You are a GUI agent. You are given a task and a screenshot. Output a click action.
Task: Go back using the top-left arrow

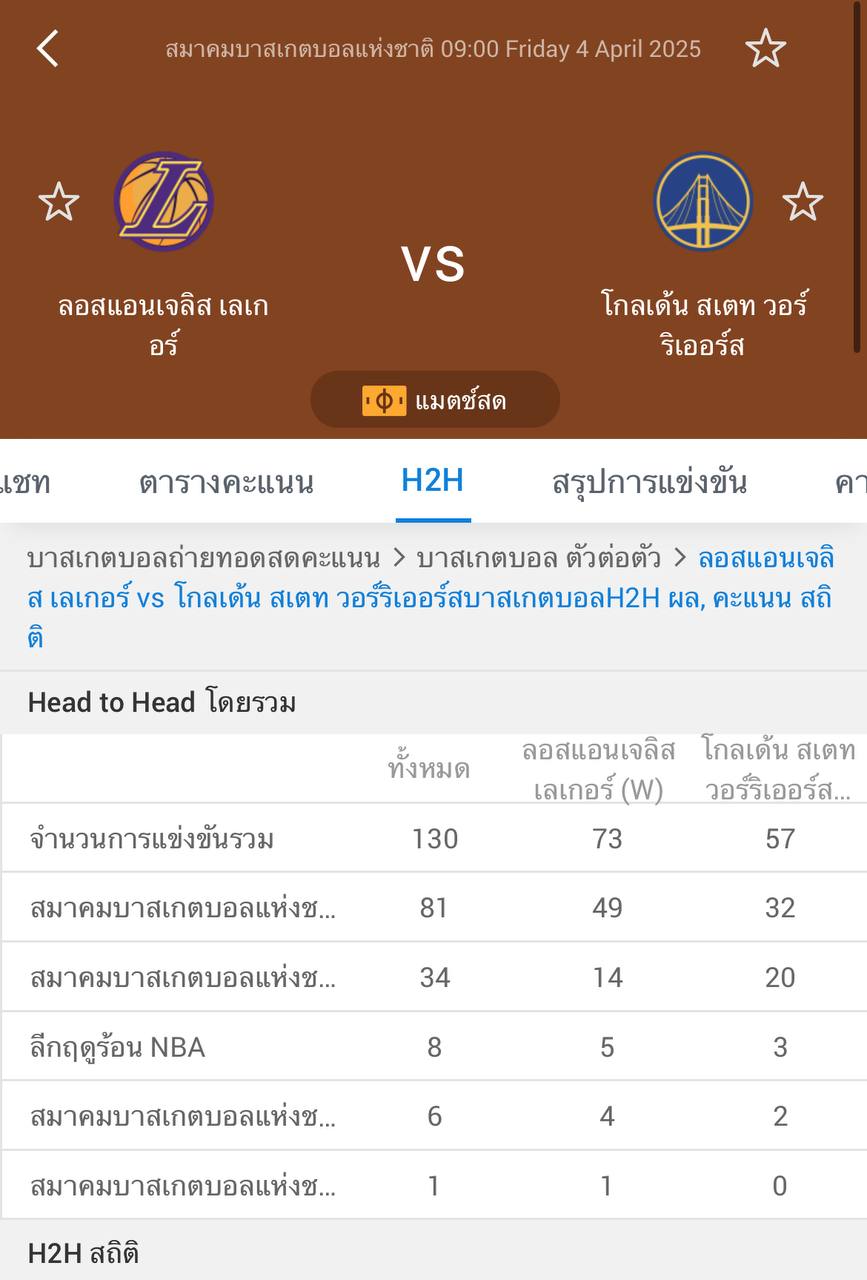pyautogui.click(x=47, y=48)
